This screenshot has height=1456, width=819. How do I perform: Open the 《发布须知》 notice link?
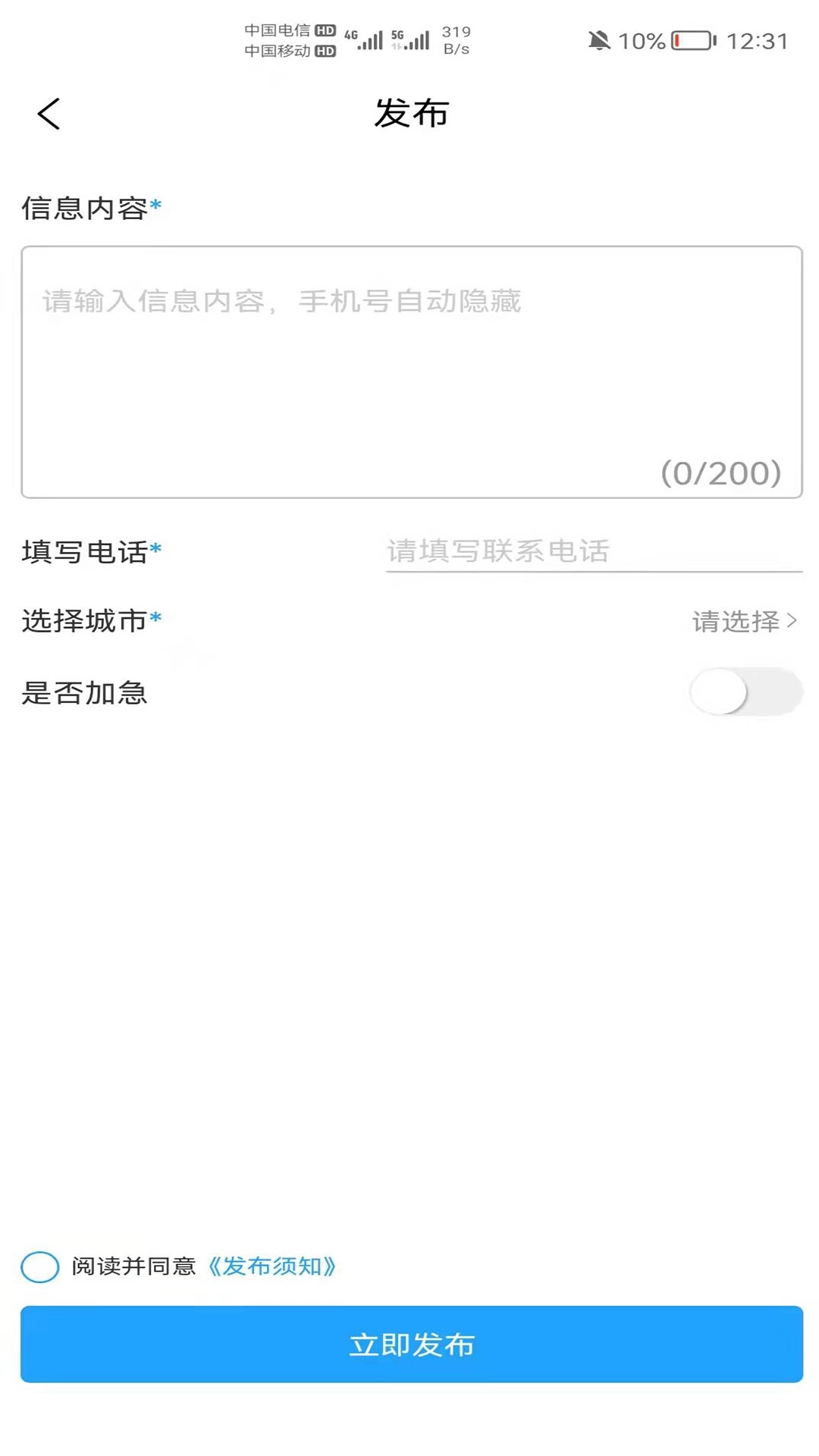(x=273, y=1265)
